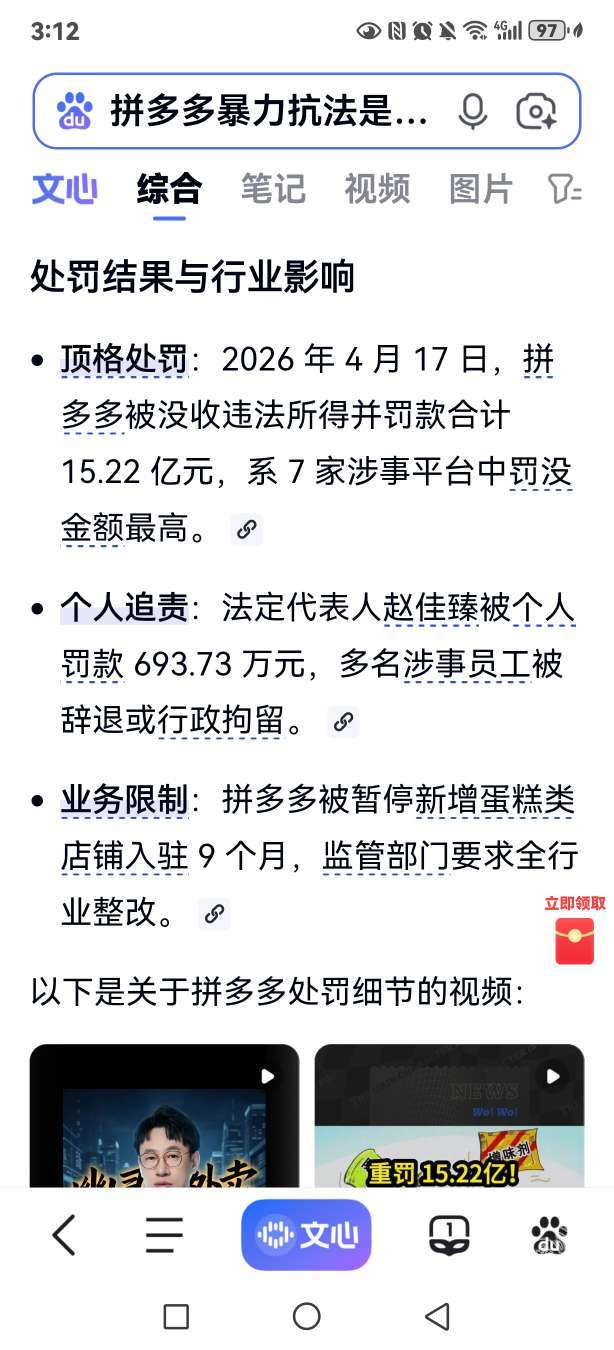The height and width of the screenshot is (1350, 614).
Task: Go to the Baidu home paw icon
Action: pyautogui.click(x=549, y=1235)
